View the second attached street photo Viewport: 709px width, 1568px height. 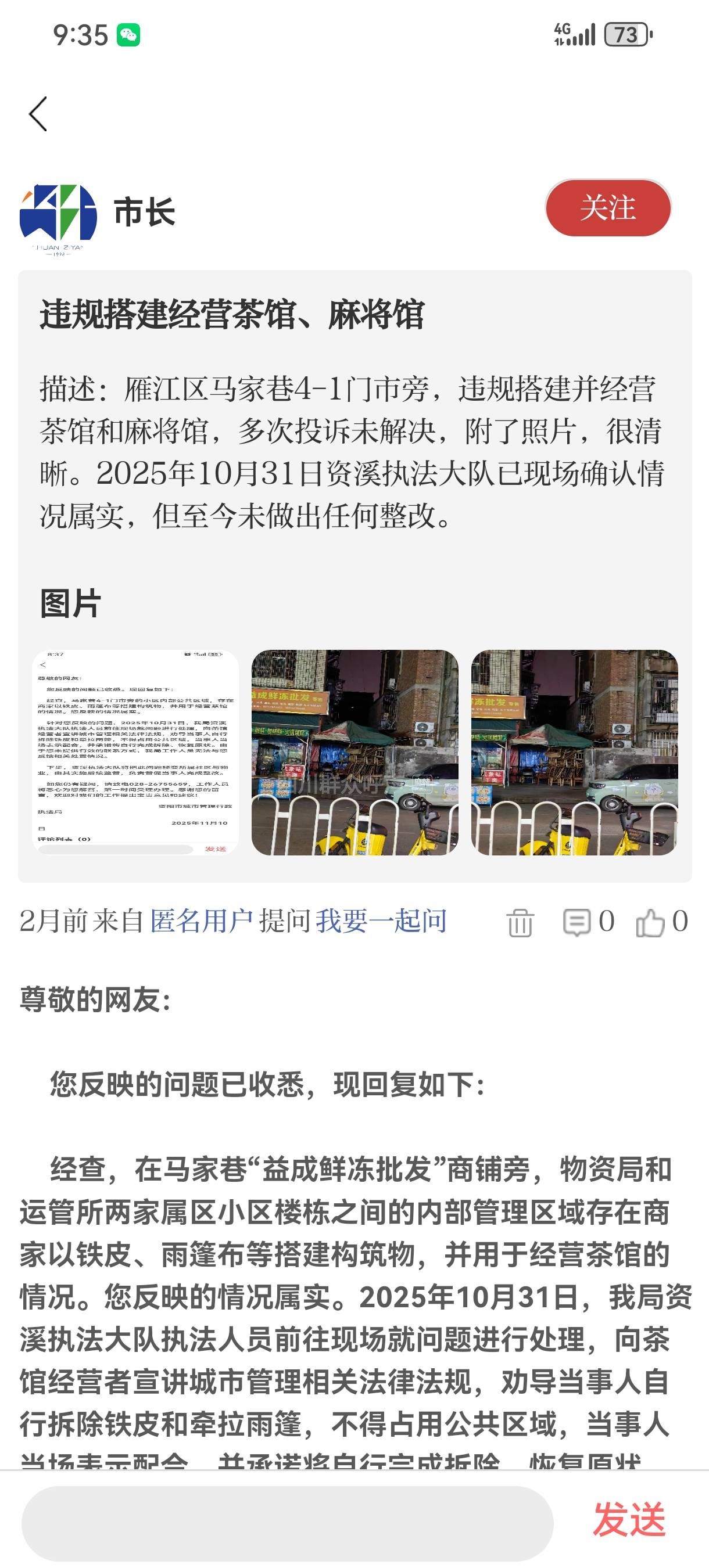pyautogui.click(x=354, y=752)
